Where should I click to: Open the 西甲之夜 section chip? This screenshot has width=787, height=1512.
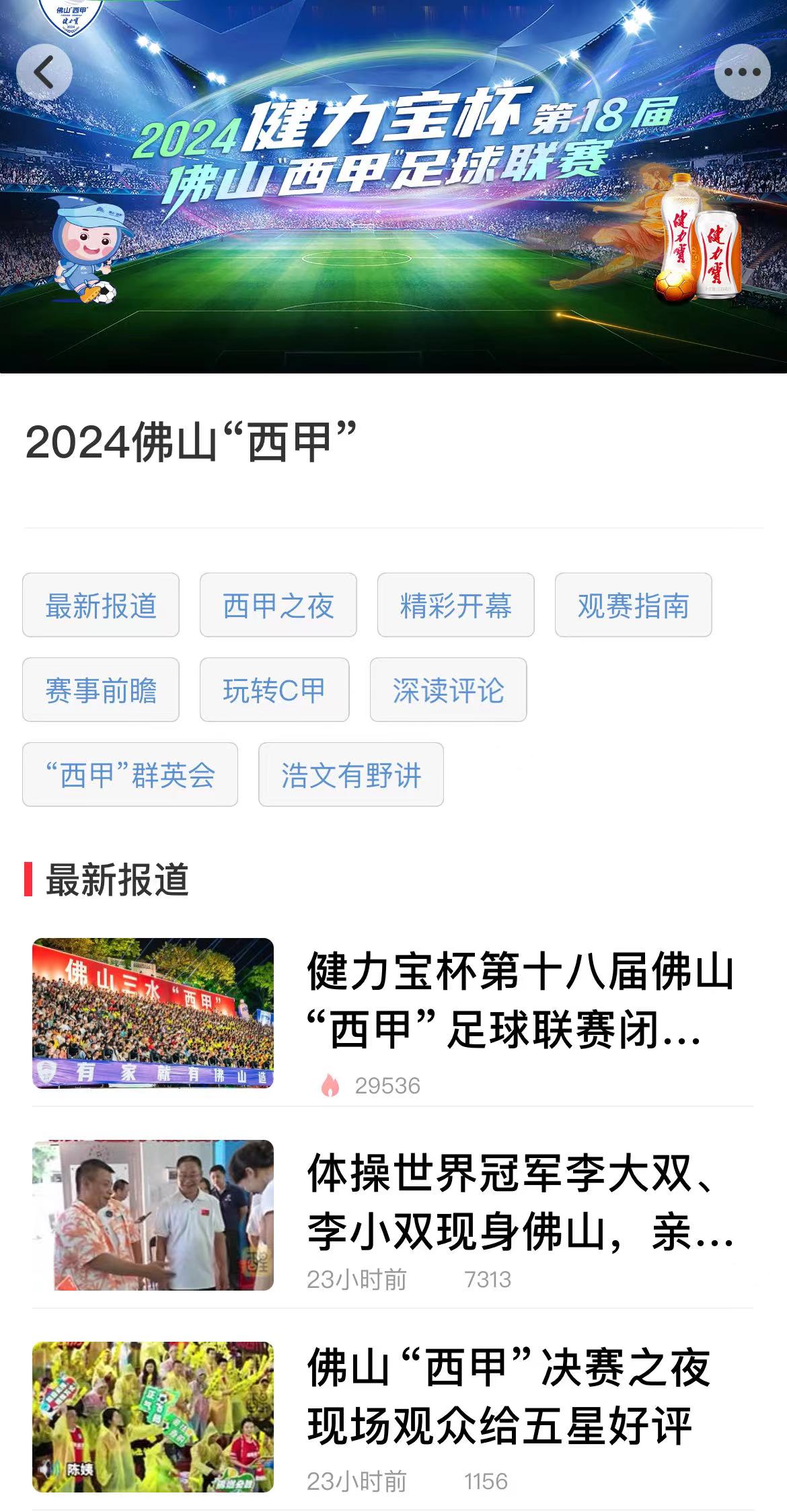278,605
